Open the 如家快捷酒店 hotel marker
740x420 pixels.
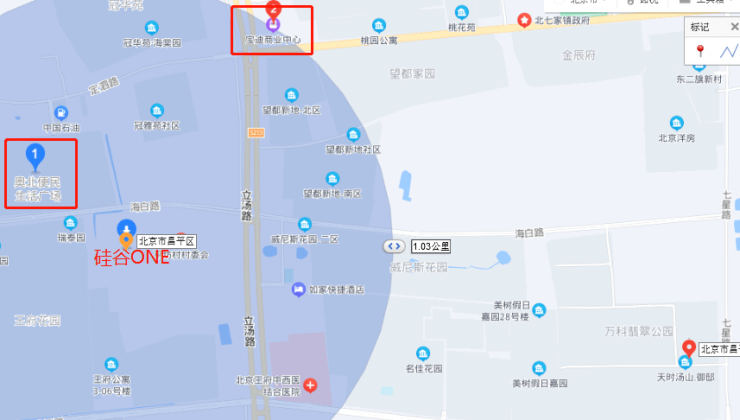point(298,290)
